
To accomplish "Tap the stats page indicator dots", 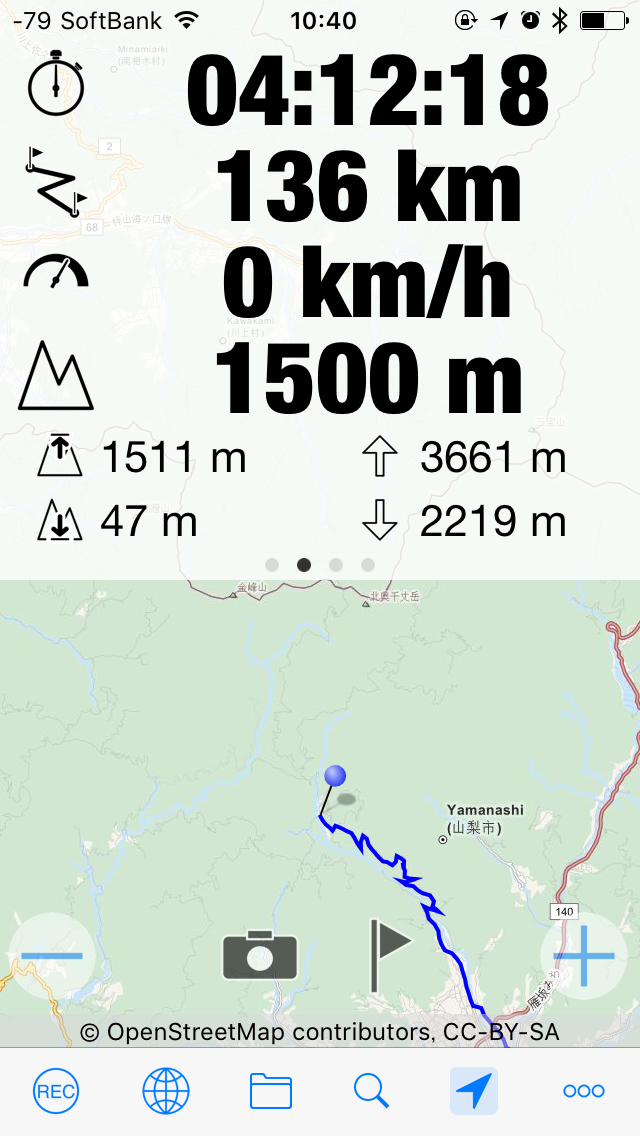I will click(320, 565).
